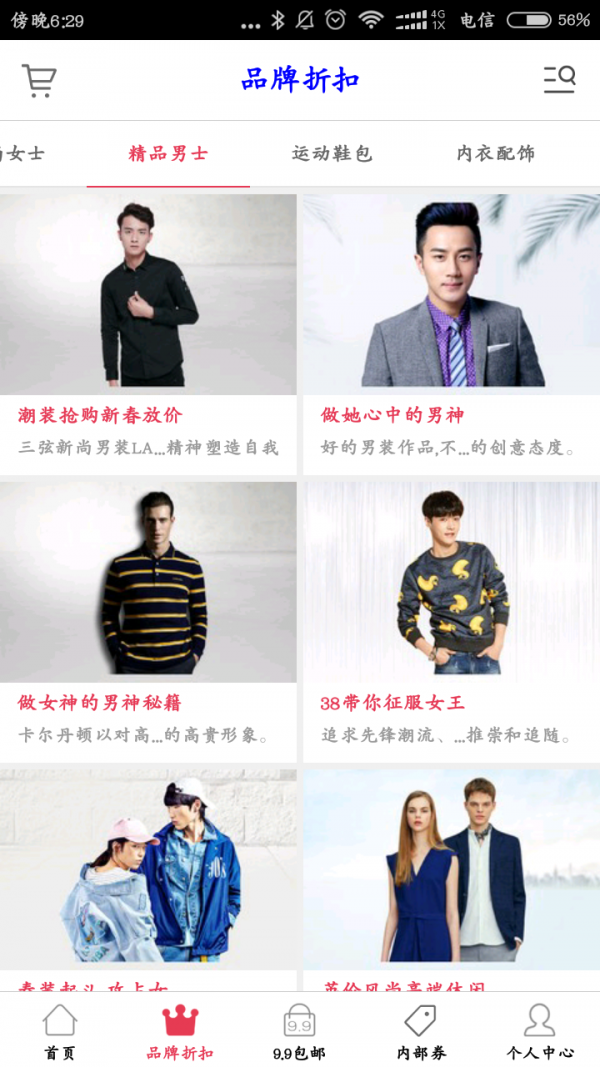
Task: Open the 个人中心 tab
Action: pyautogui.click(x=540, y=1032)
